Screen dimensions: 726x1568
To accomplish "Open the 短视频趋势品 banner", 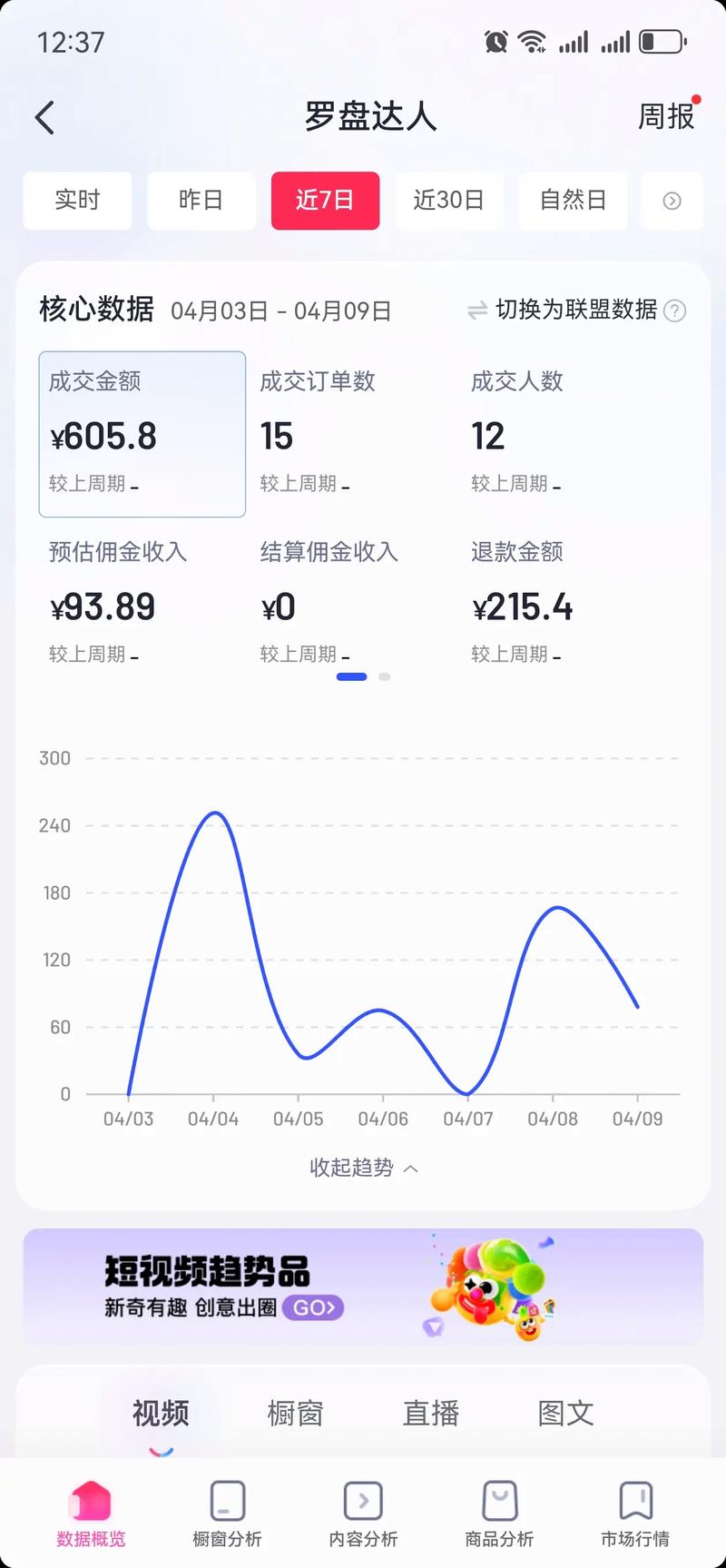I will coord(363,1287).
